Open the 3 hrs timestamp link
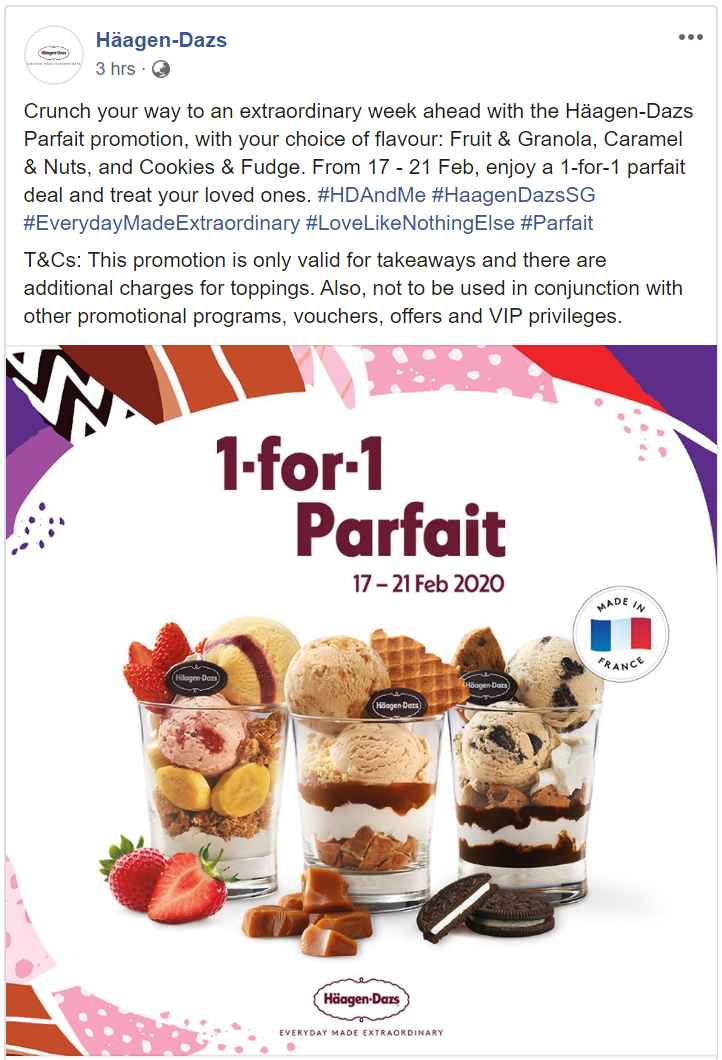 point(115,69)
